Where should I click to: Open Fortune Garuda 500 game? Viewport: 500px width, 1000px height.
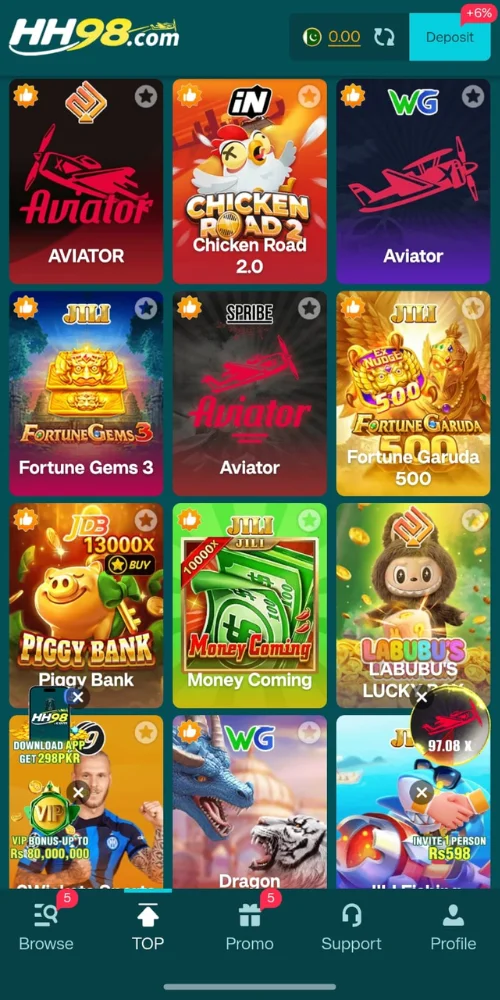point(413,393)
